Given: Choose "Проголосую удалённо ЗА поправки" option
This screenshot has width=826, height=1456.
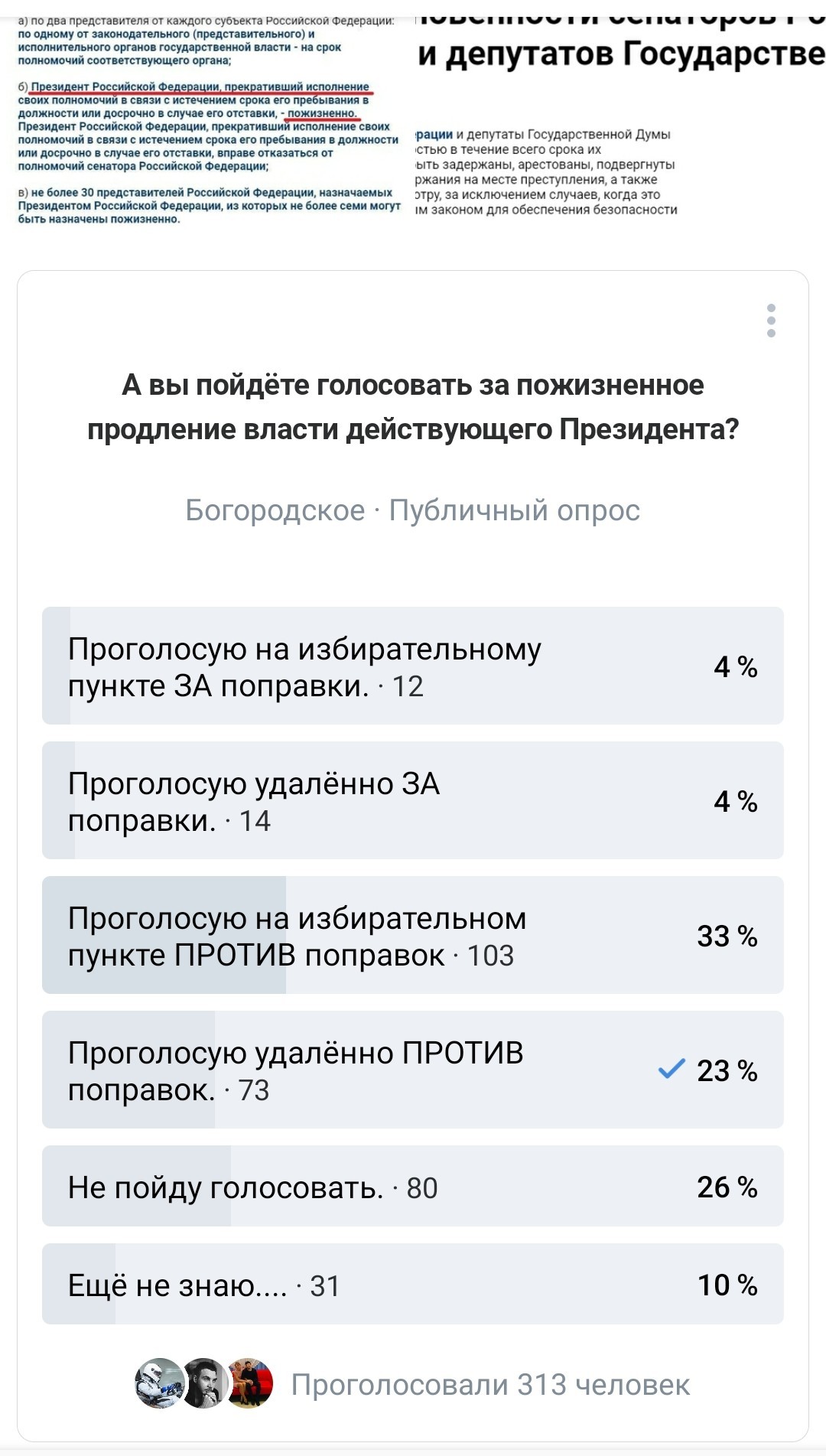Looking at the screenshot, I should pyautogui.click(x=413, y=801).
